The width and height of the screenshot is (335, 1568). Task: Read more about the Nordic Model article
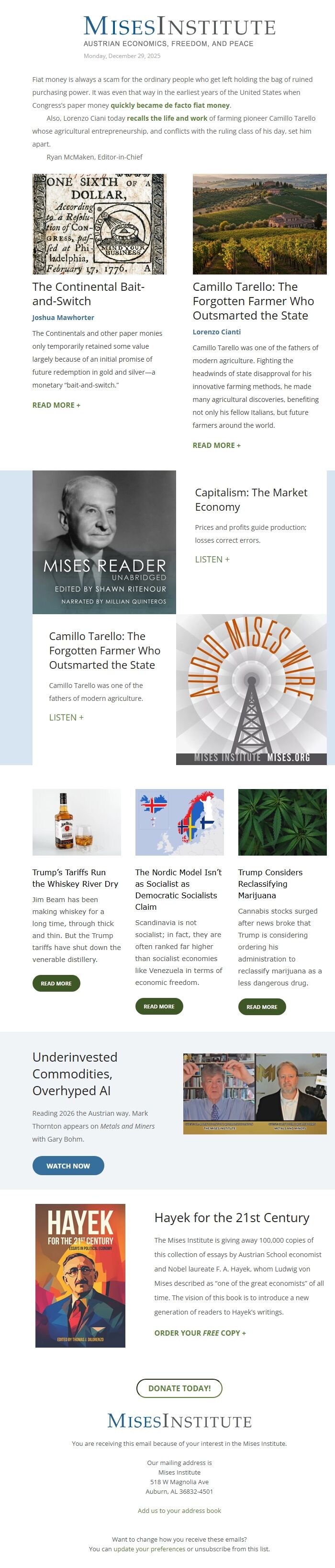click(x=159, y=1006)
